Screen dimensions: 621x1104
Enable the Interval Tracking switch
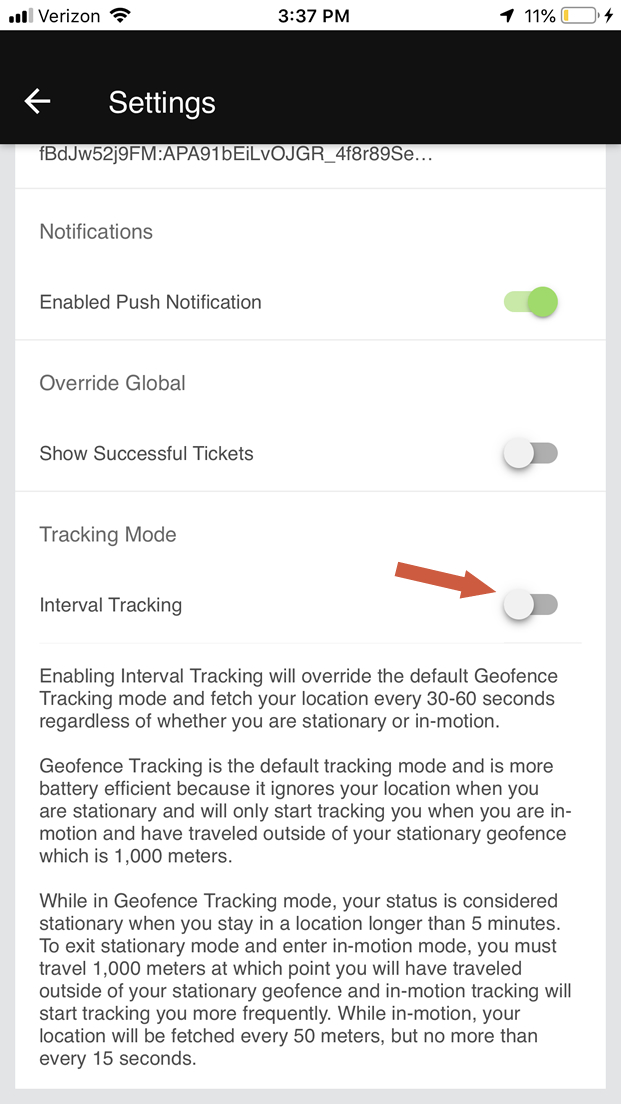point(531,604)
